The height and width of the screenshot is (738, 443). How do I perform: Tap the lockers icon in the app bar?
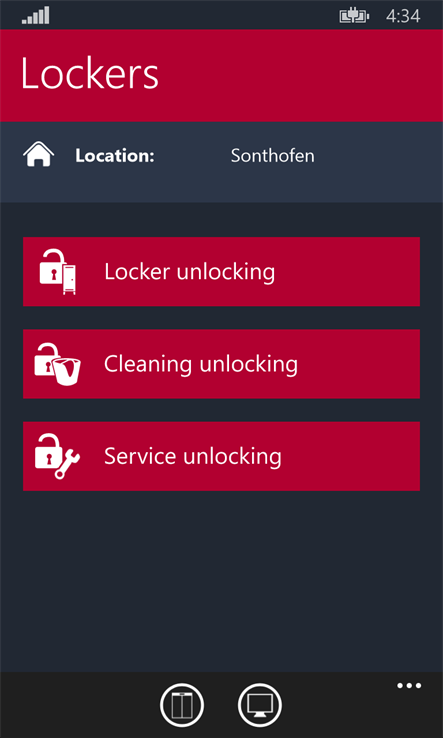182,706
